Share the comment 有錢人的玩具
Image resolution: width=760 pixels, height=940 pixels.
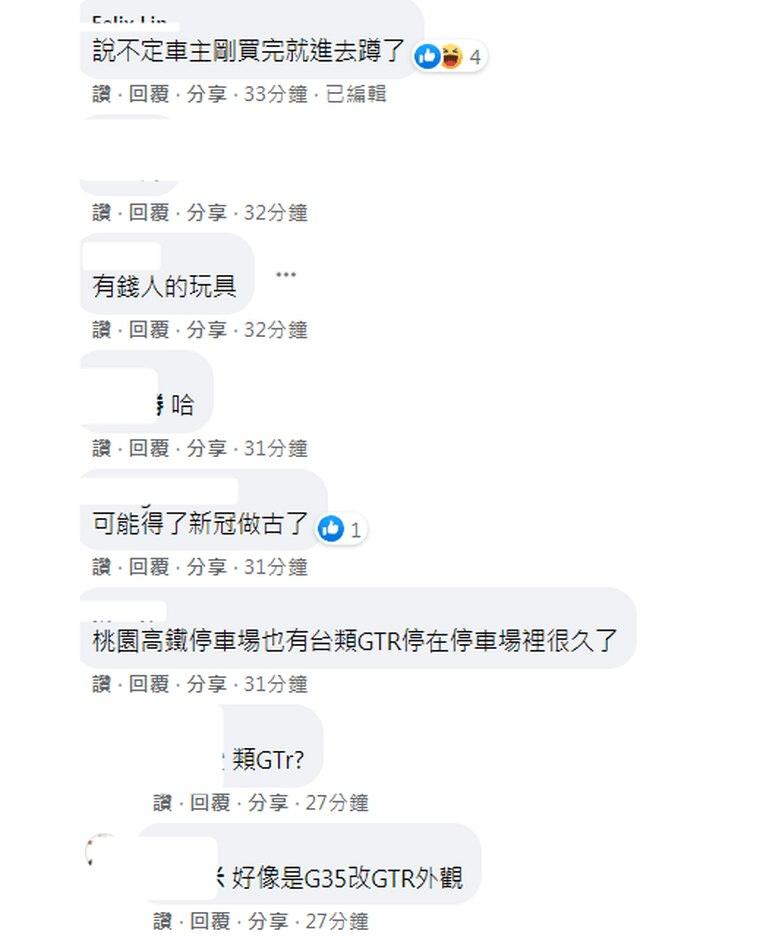(207, 329)
